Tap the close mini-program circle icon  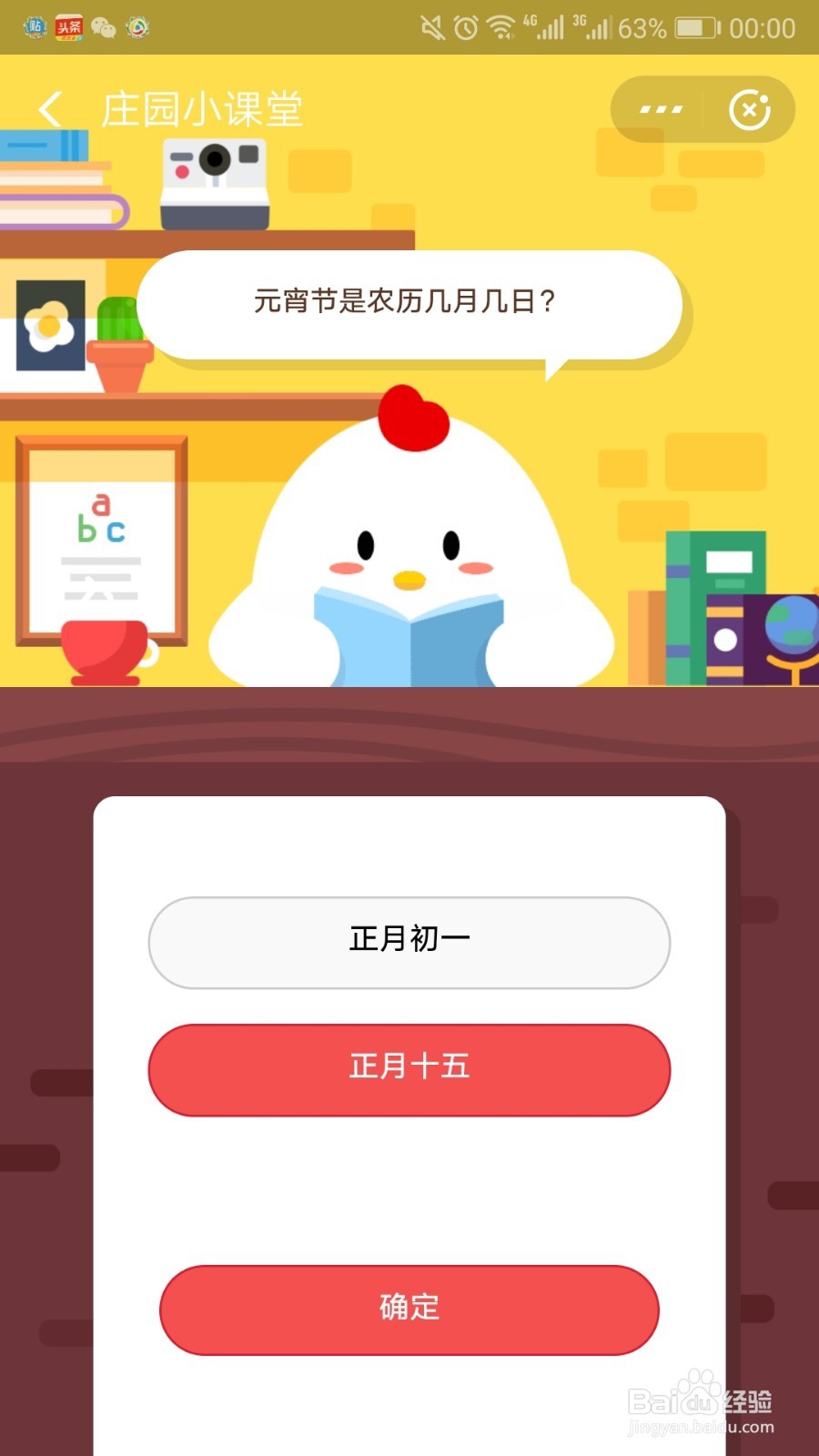coord(748,108)
